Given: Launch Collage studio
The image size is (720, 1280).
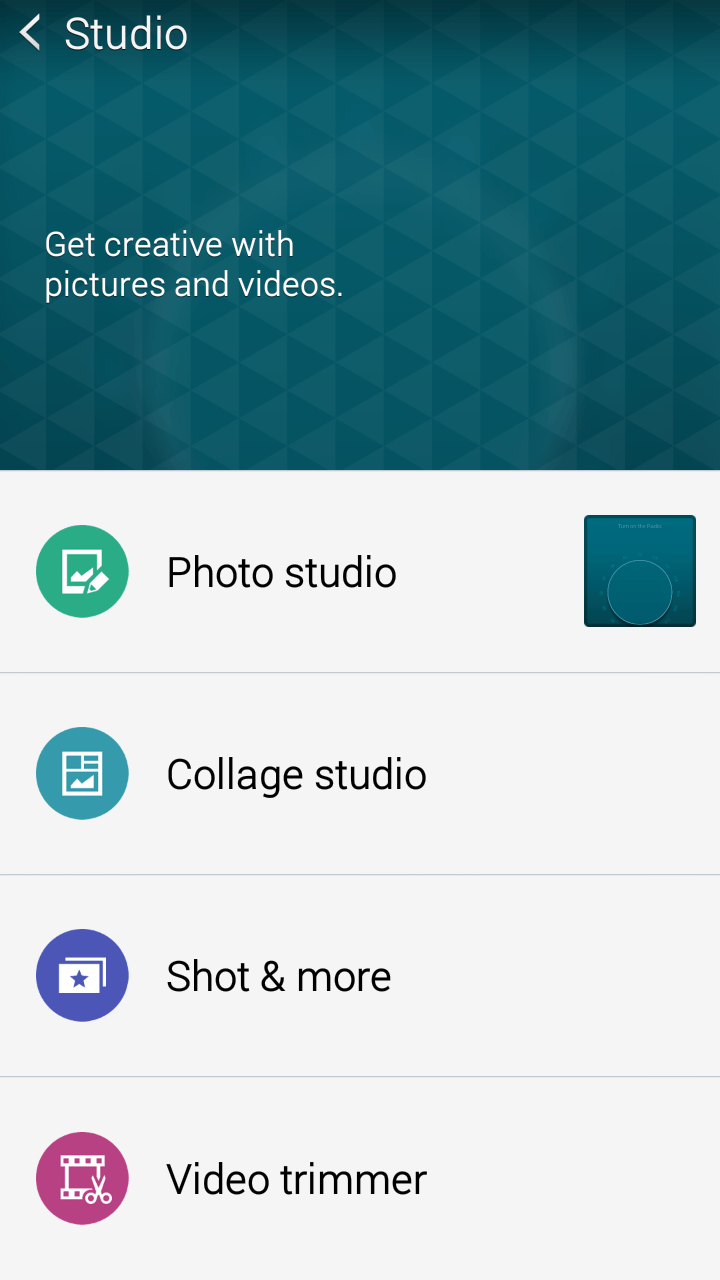Looking at the screenshot, I should 296,775.
